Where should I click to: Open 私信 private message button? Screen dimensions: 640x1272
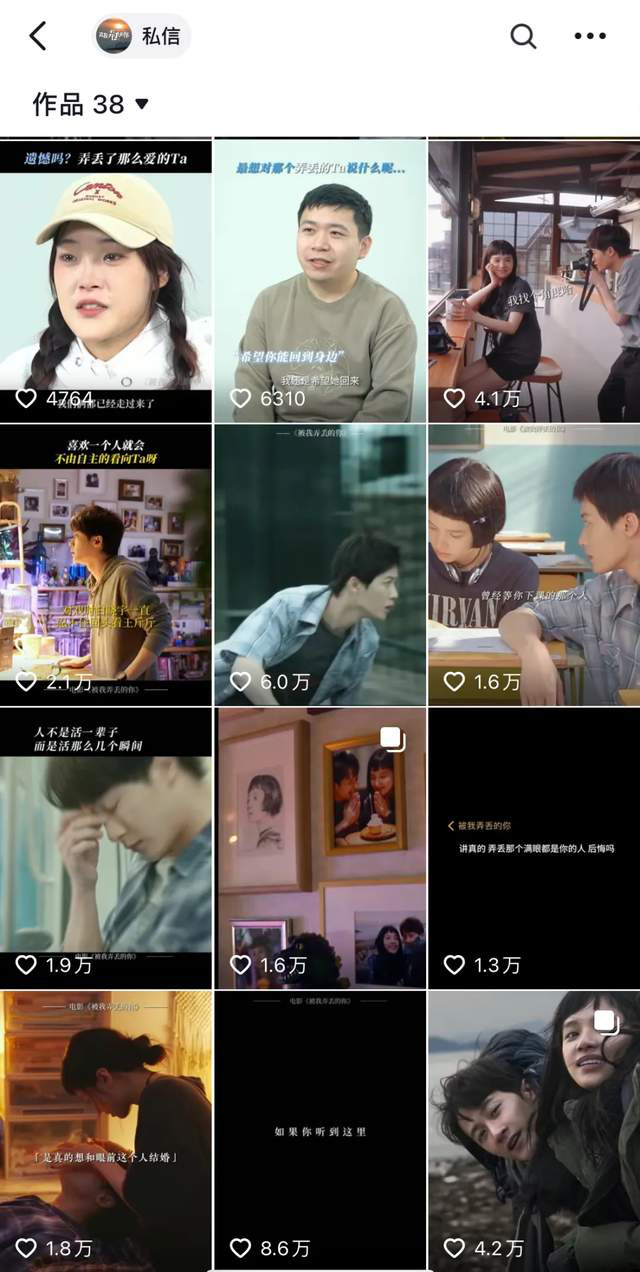[141, 36]
